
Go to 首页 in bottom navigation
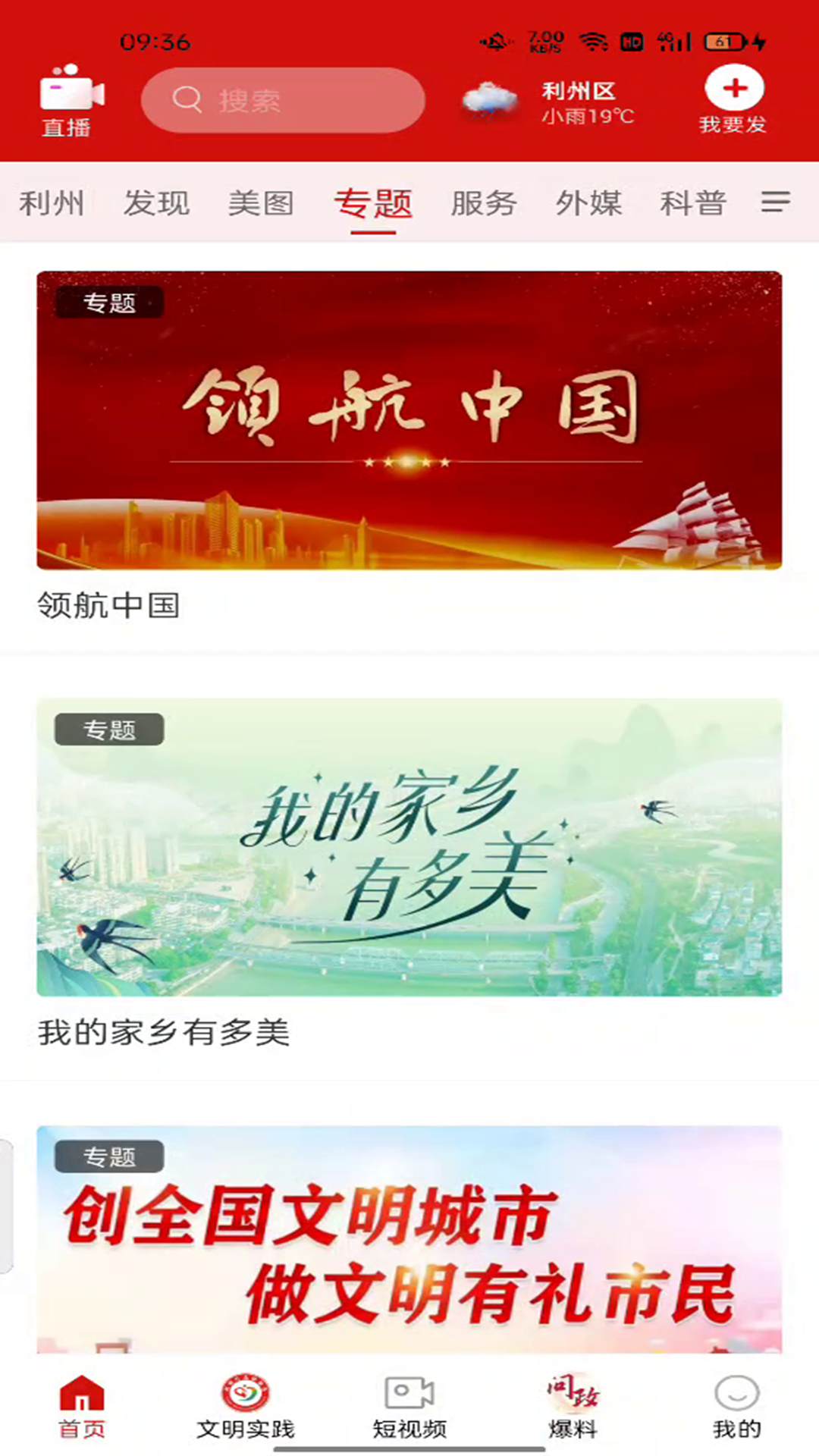[82, 1406]
